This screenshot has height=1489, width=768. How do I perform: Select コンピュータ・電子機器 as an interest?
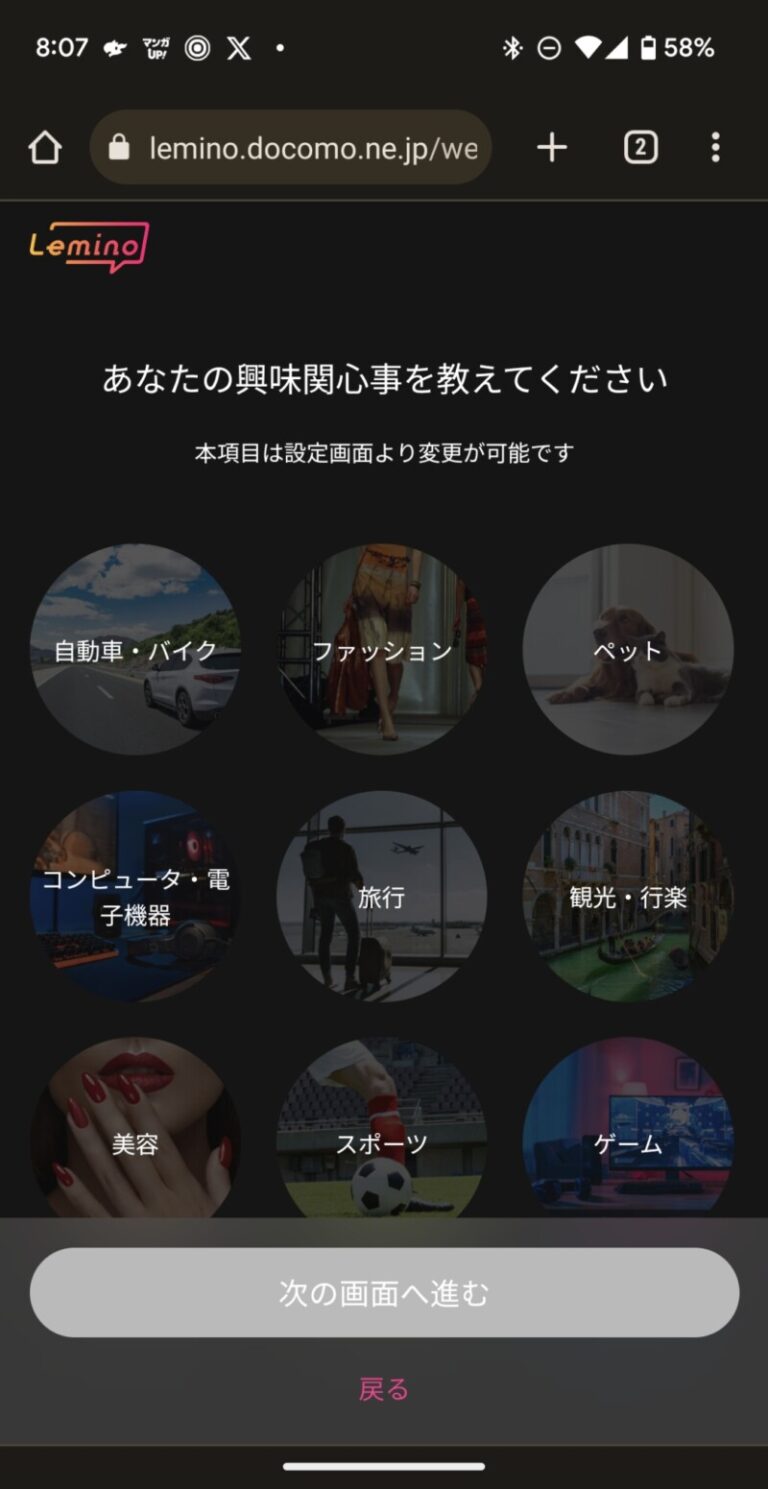(136, 895)
